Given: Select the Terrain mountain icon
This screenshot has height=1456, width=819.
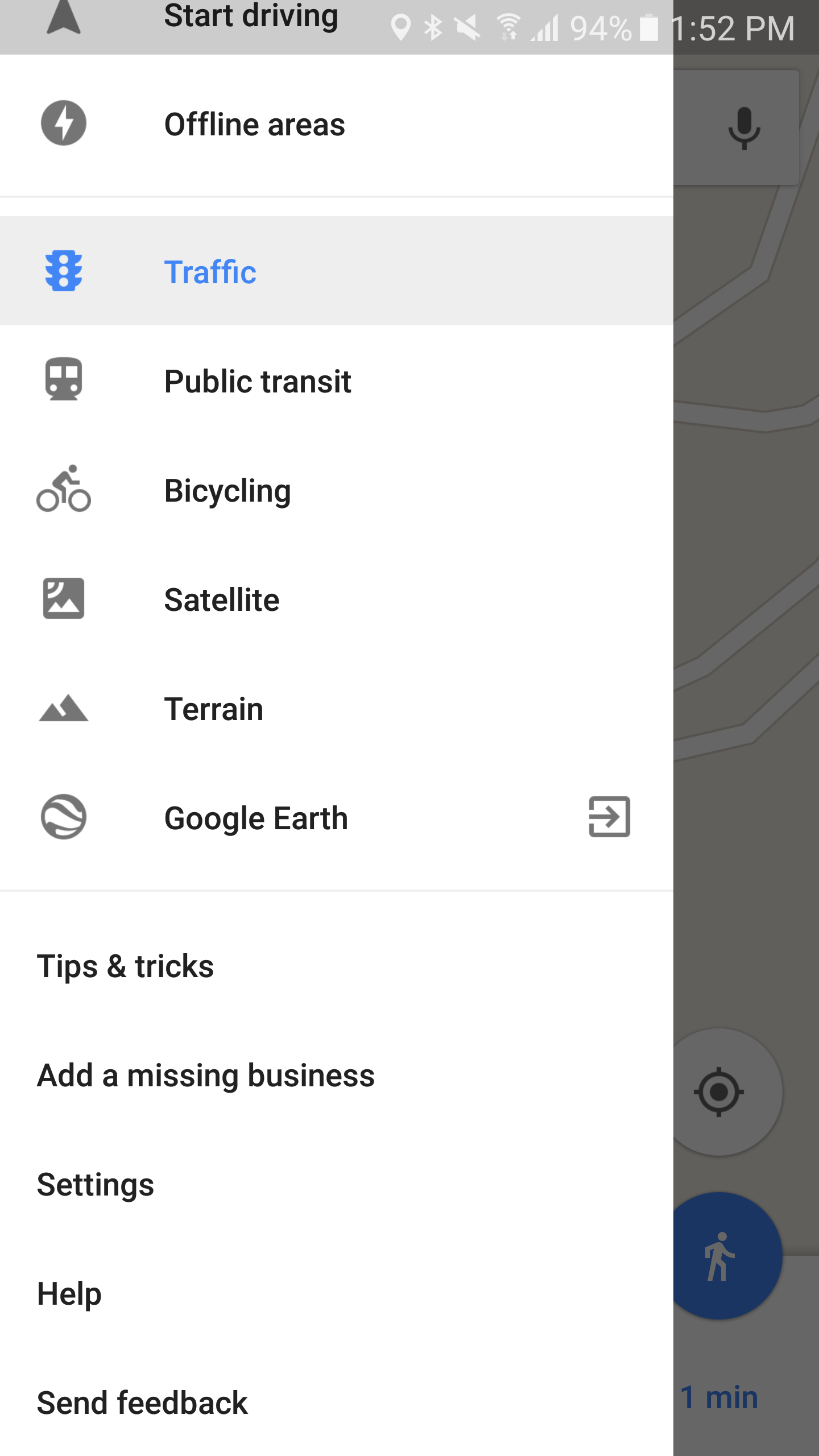Looking at the screenshot, I should [64, 708].
